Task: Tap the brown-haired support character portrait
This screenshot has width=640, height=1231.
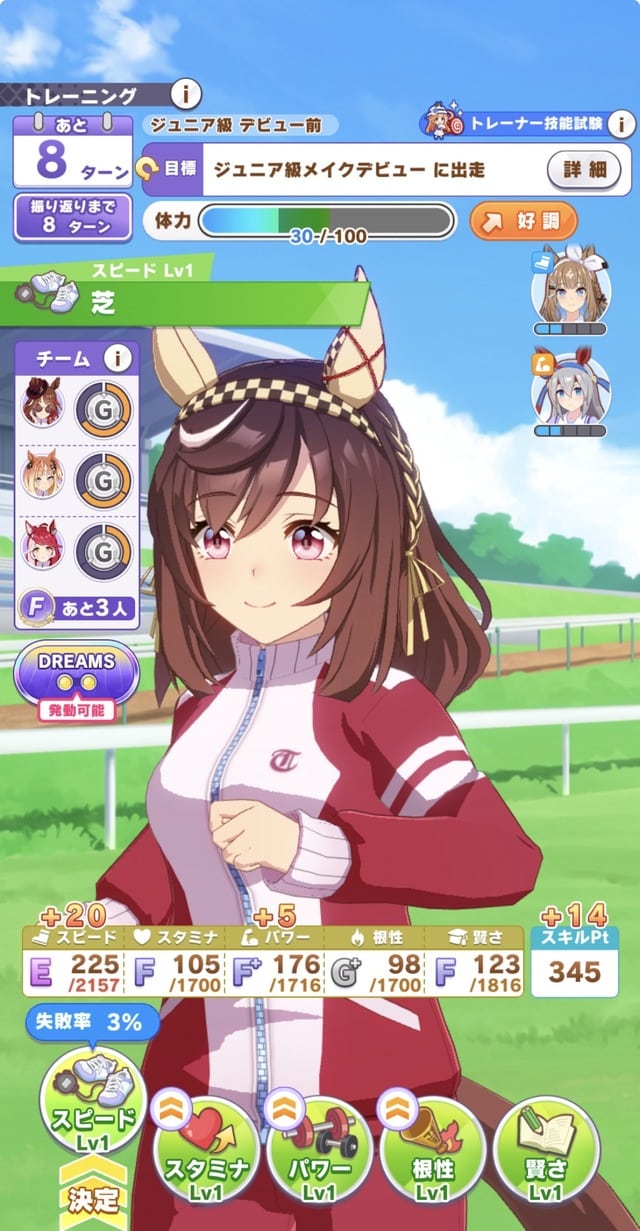Action: [570, 283]
